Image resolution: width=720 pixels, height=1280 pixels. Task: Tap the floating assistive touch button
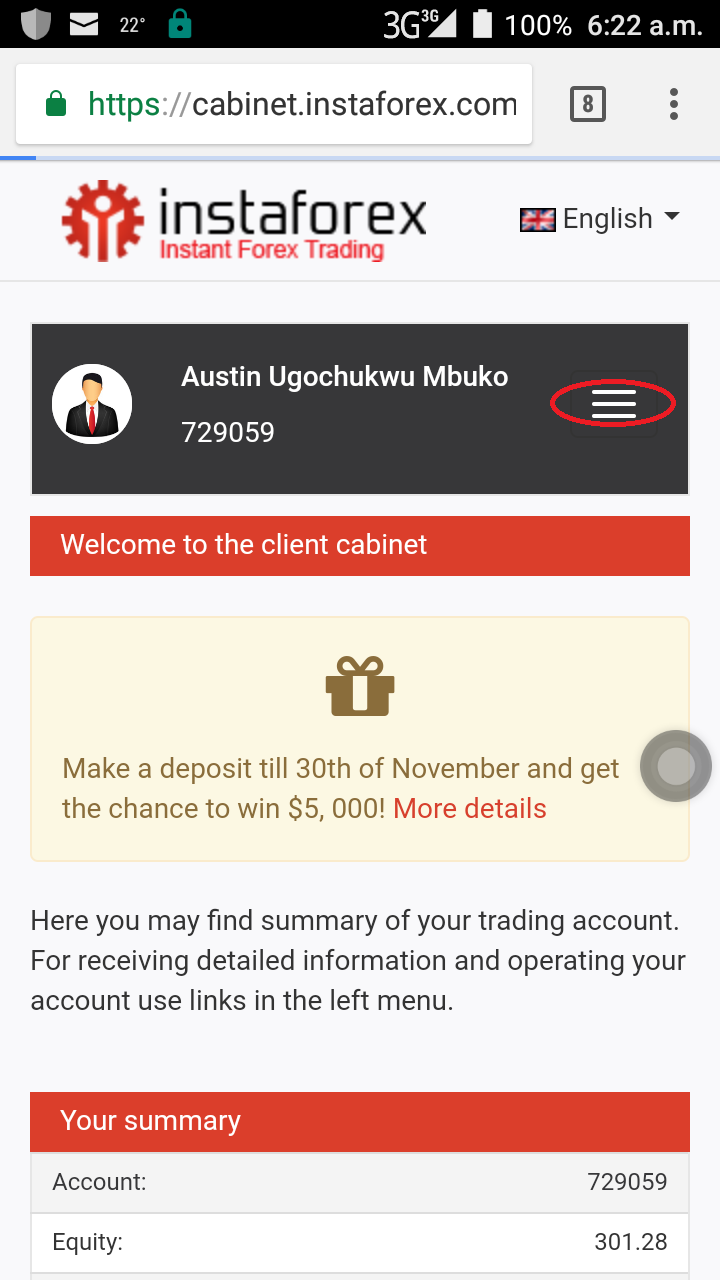coord(676,766)
